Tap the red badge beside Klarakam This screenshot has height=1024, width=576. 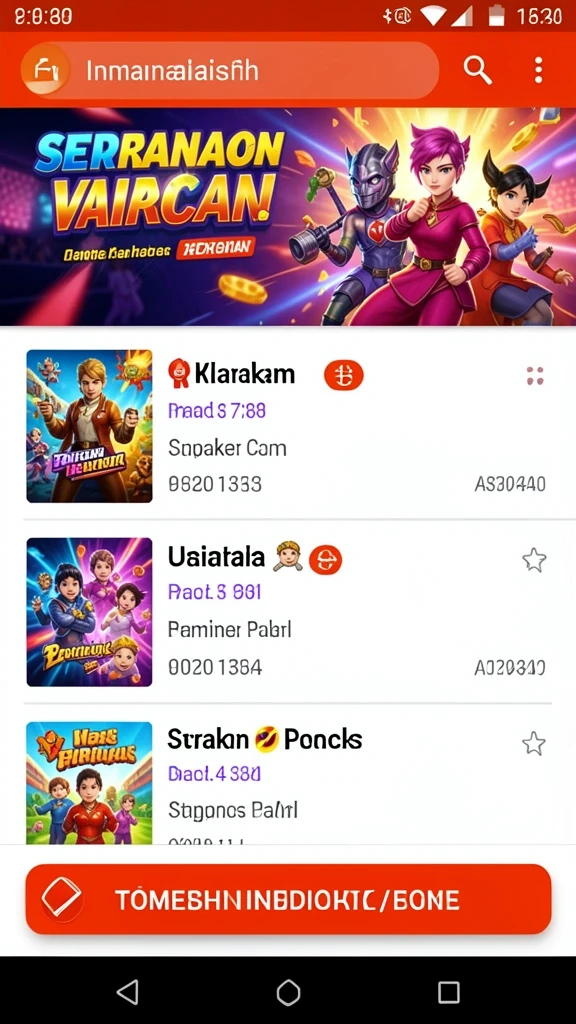pos(344,376)
